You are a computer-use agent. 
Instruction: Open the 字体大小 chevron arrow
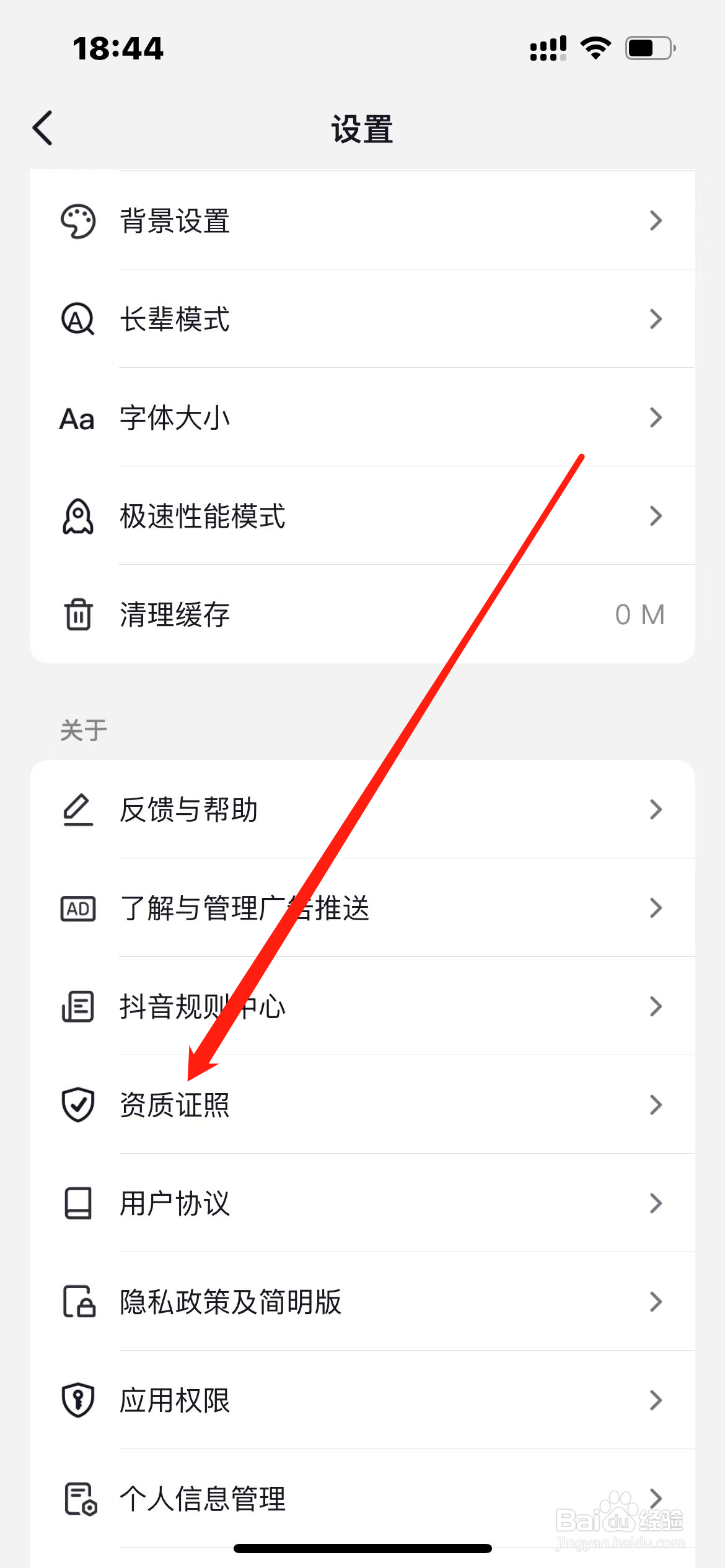point(656,418)
